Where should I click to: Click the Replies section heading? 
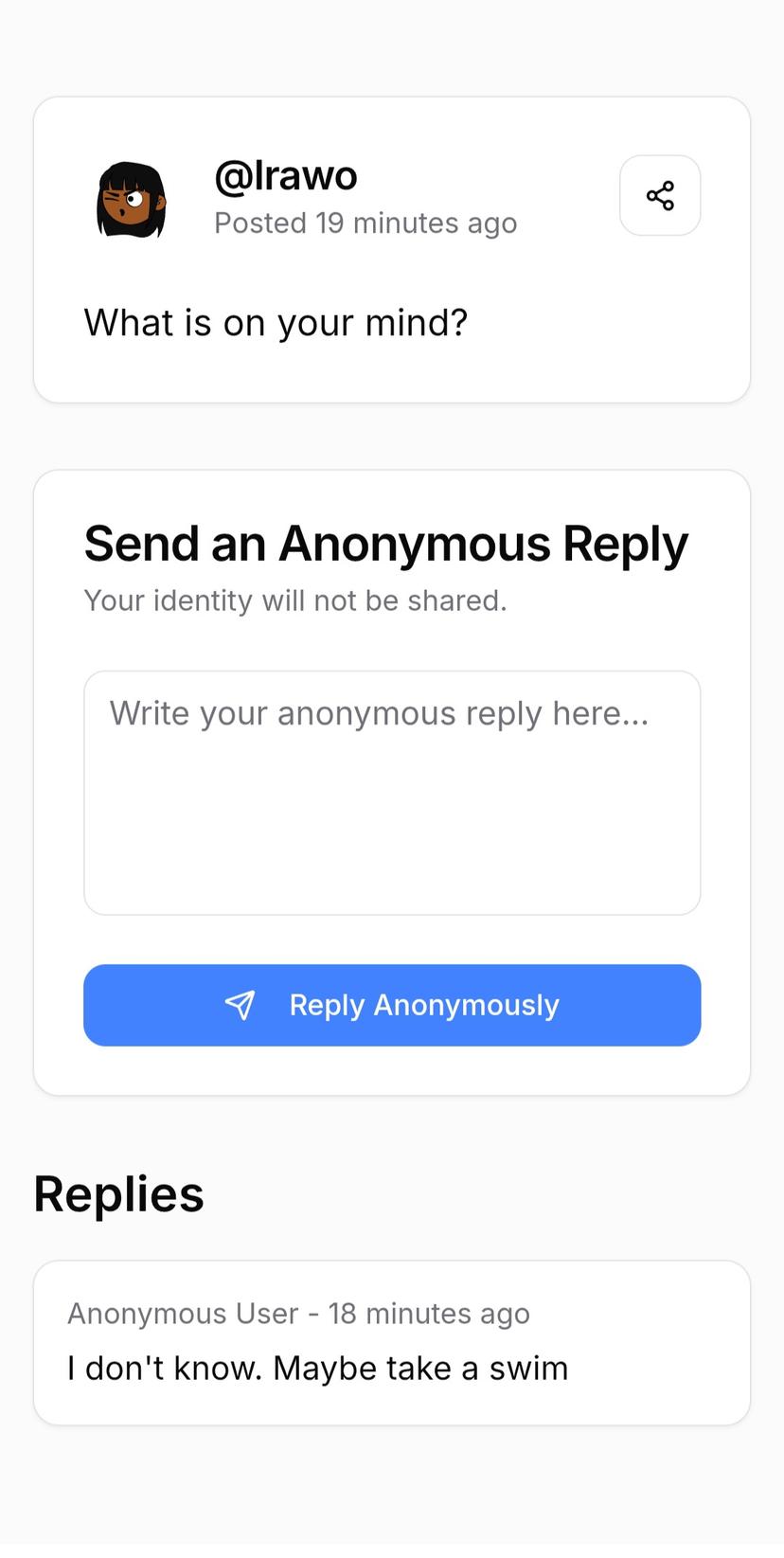point(117,1193)
